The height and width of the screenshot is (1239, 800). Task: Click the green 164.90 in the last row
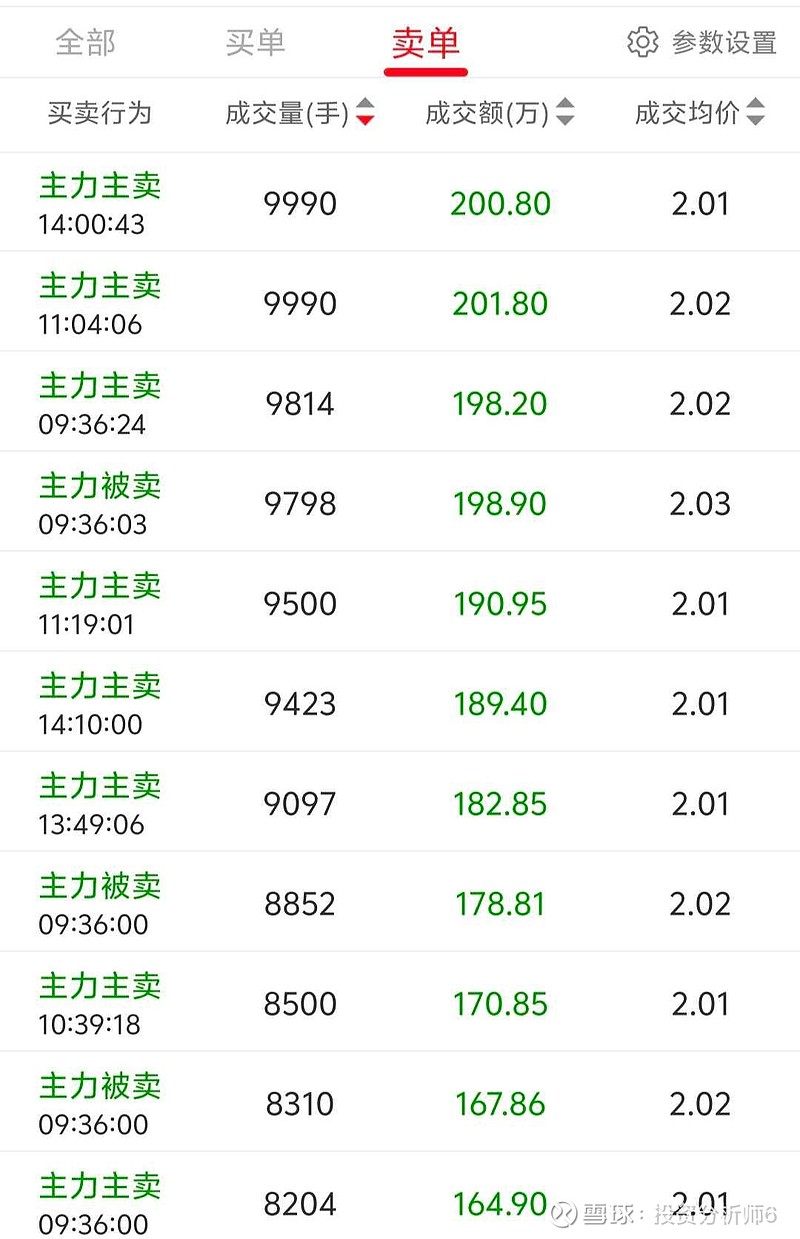[x=500, y=1204]
